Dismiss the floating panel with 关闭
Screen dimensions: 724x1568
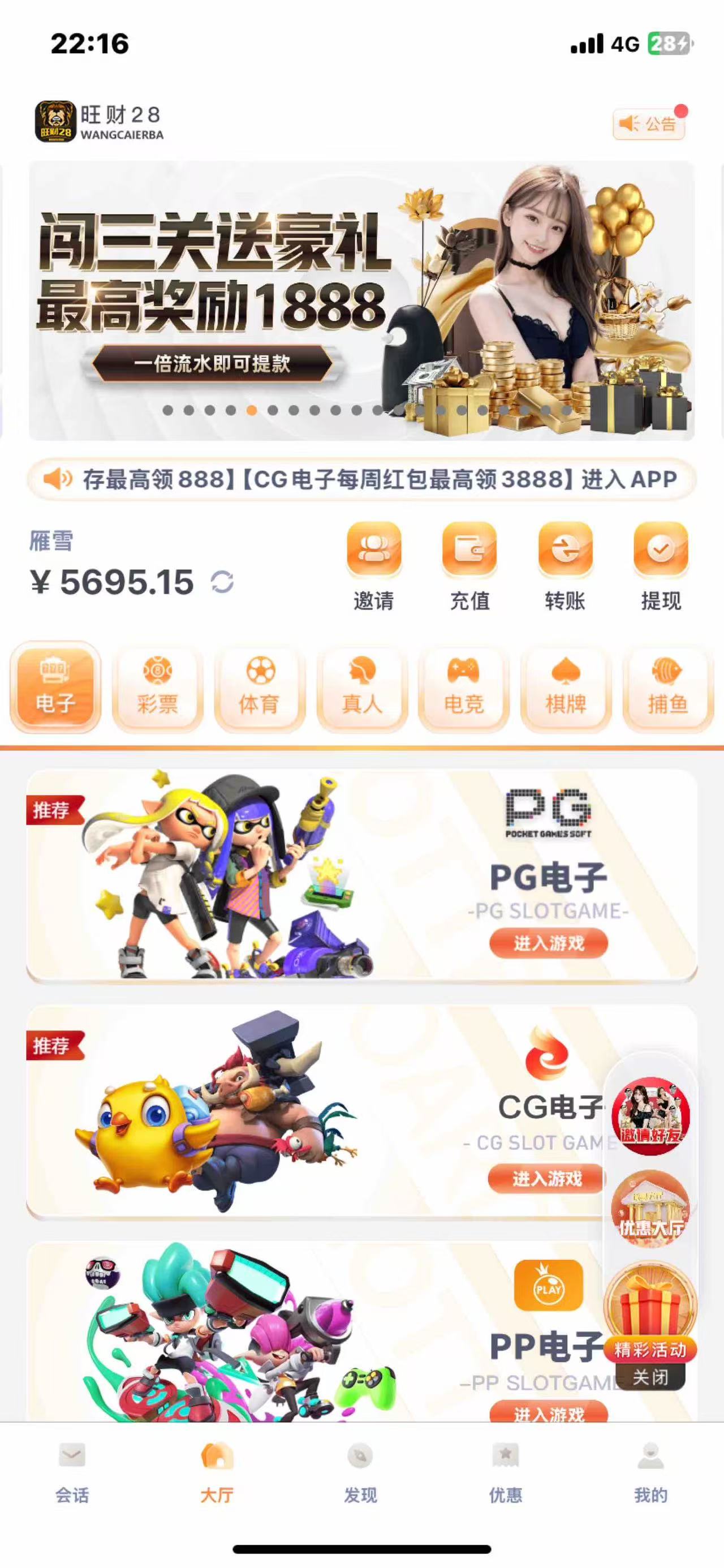click(x=650, y=1377)
